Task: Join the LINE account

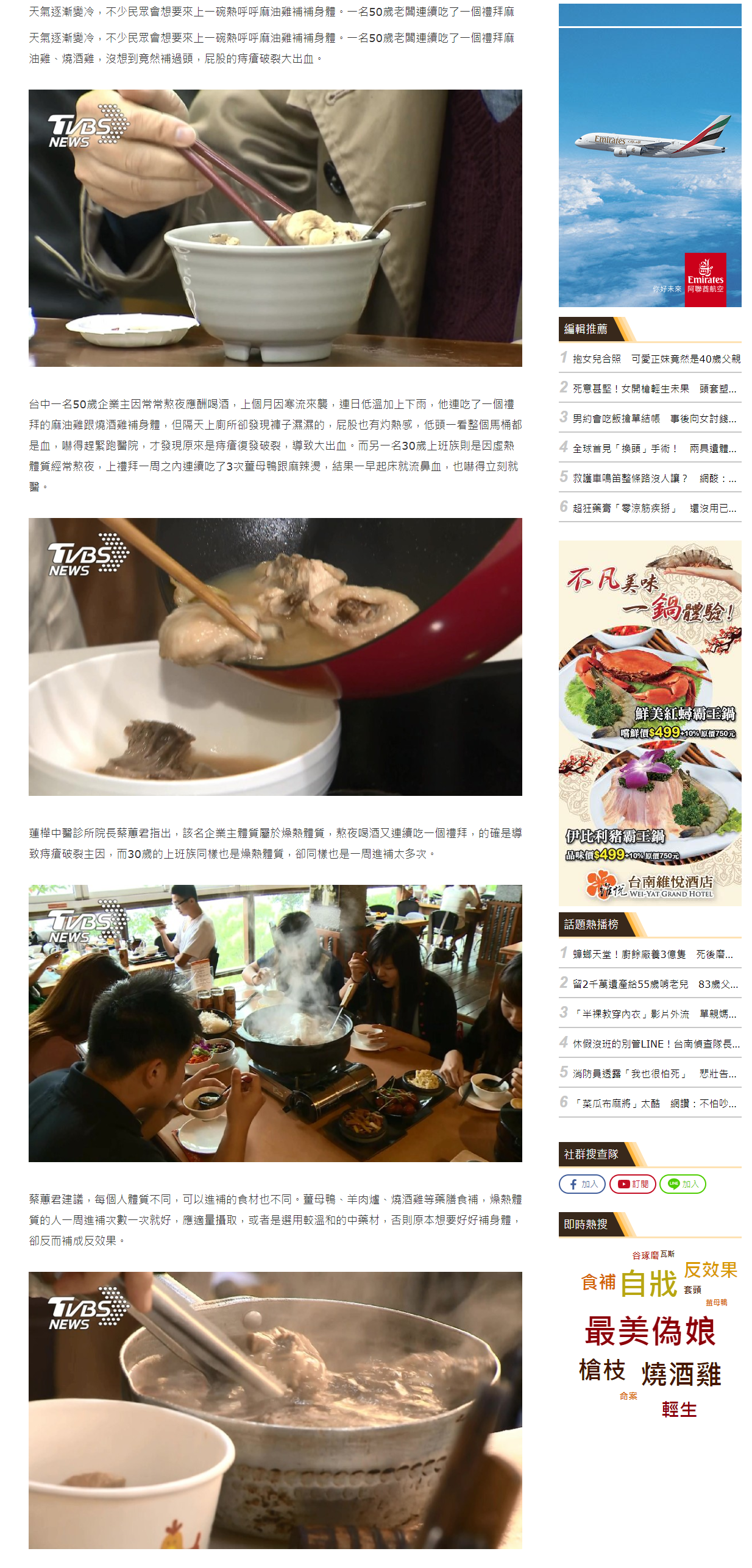Action: tap(682, 1183)
